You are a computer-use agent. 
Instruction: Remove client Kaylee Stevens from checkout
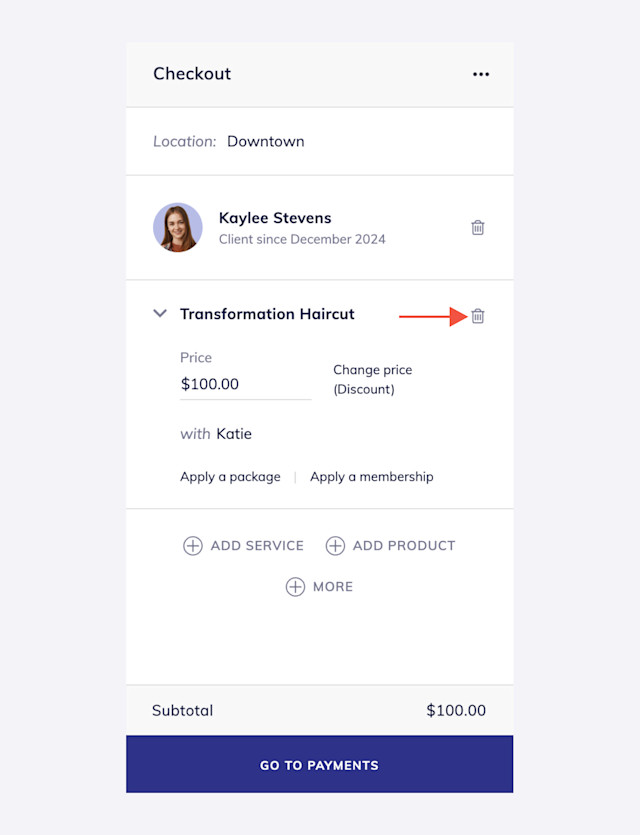478,228
